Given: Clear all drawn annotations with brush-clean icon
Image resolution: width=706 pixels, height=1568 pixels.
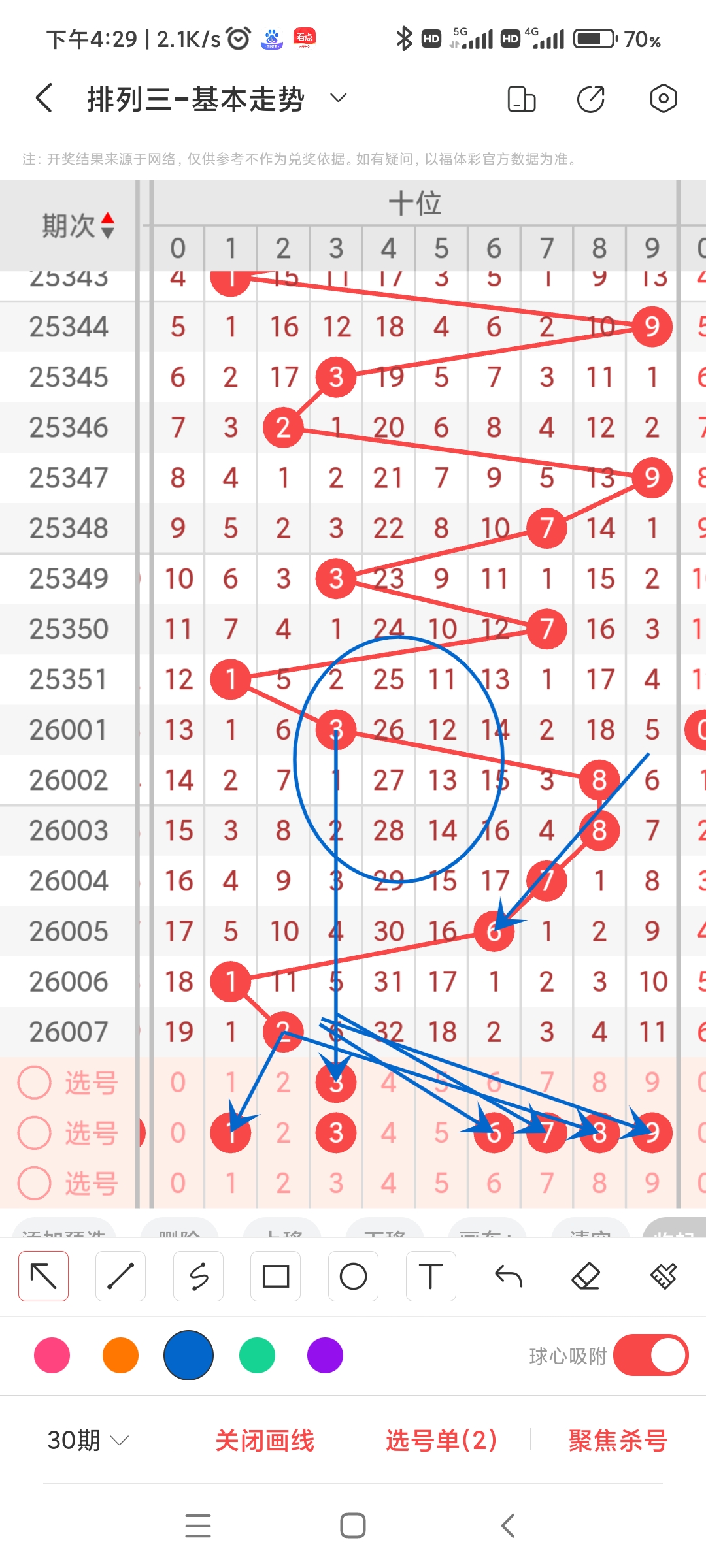Looking at the screenshot, I should pos(663,1276).
